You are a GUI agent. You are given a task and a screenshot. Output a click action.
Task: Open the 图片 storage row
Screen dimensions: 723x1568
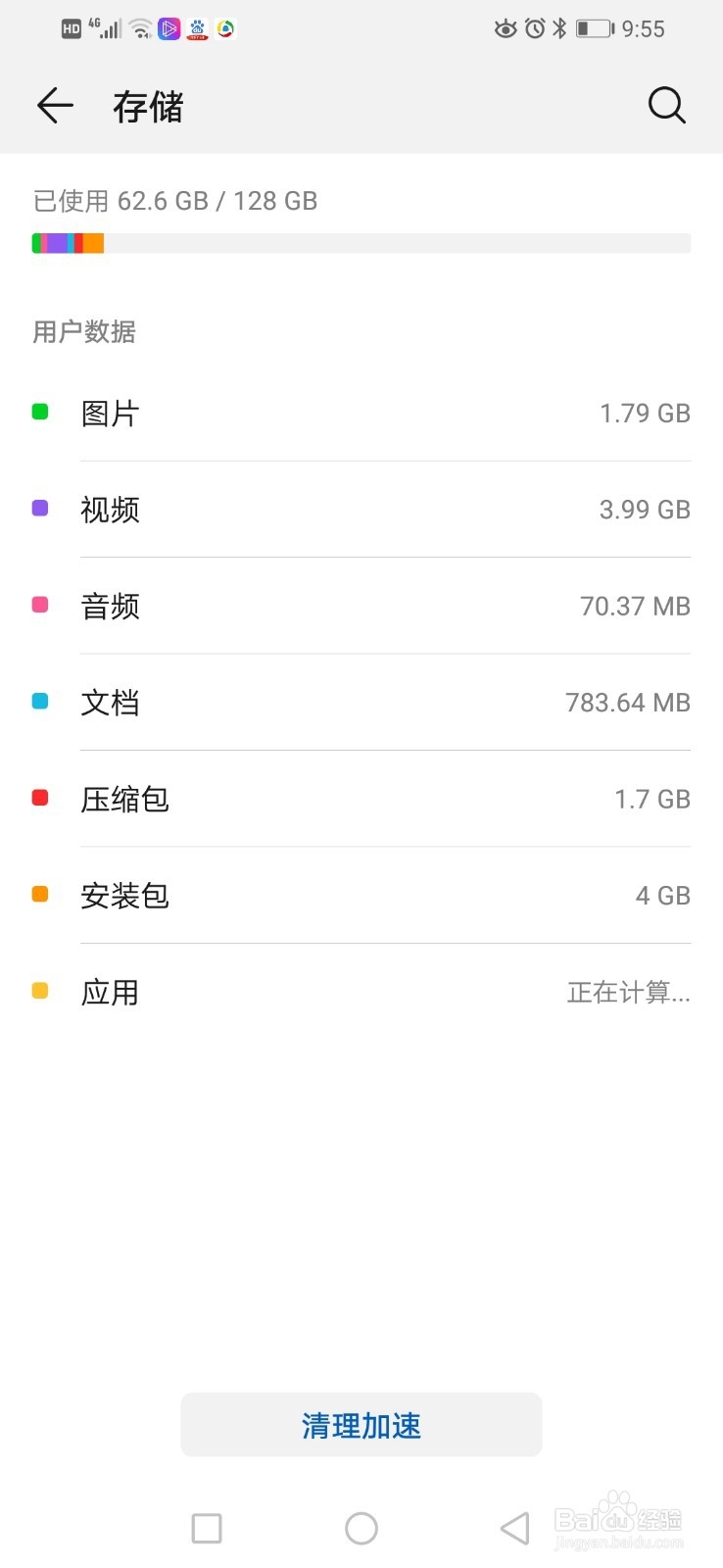pyautogui.click(x=361, y=413)
